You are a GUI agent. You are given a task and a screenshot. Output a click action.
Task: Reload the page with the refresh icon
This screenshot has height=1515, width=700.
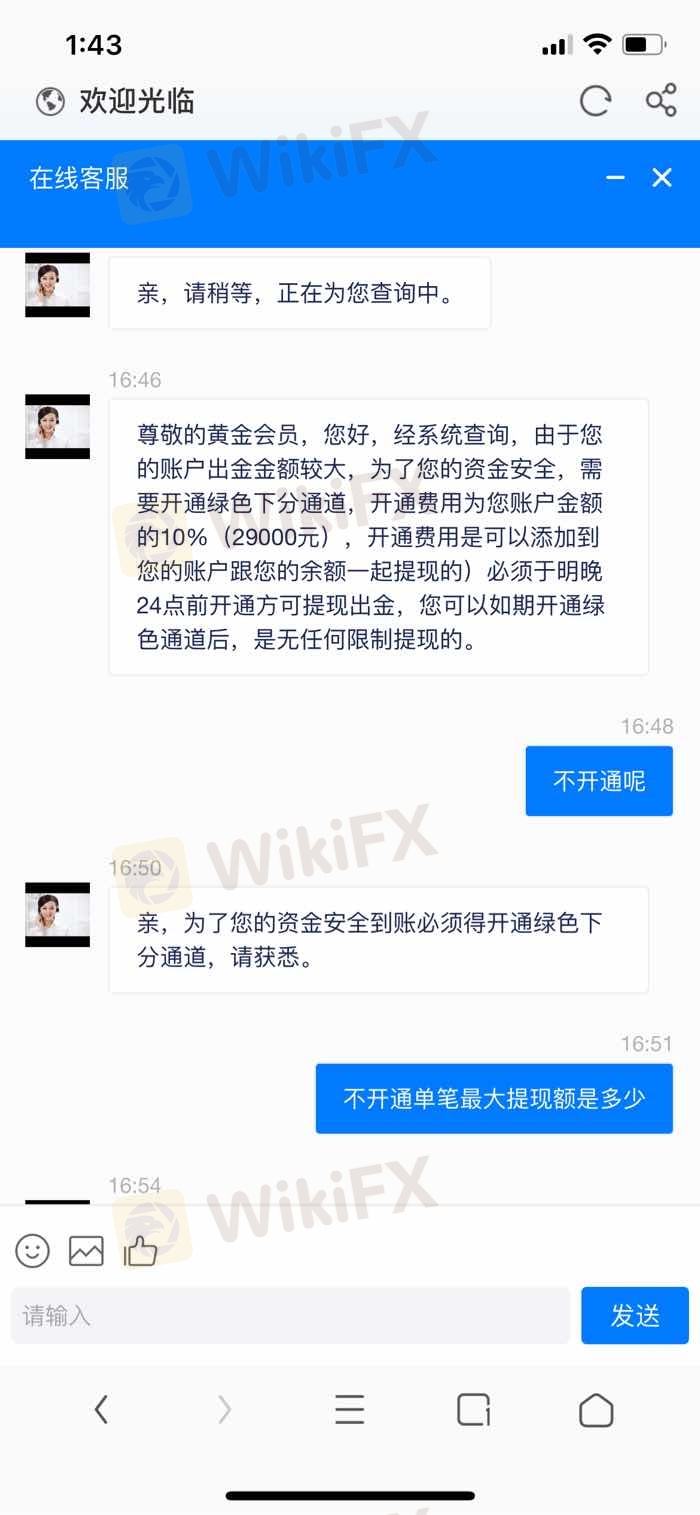point(595,101)
